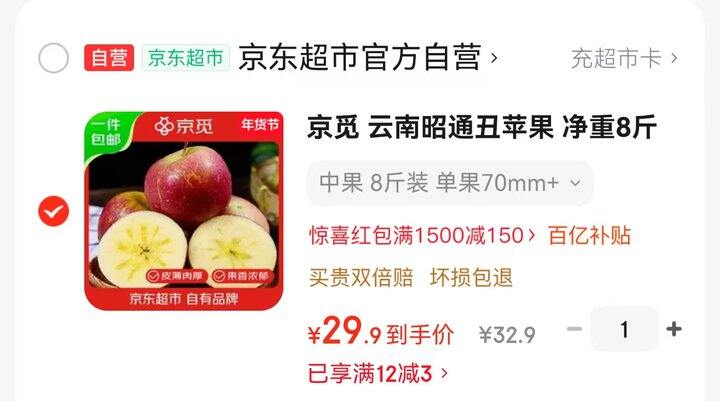The image size is (720, 401).
Task: View 惊喜红包满1500减150 coupon details
Action: (422, 236)
